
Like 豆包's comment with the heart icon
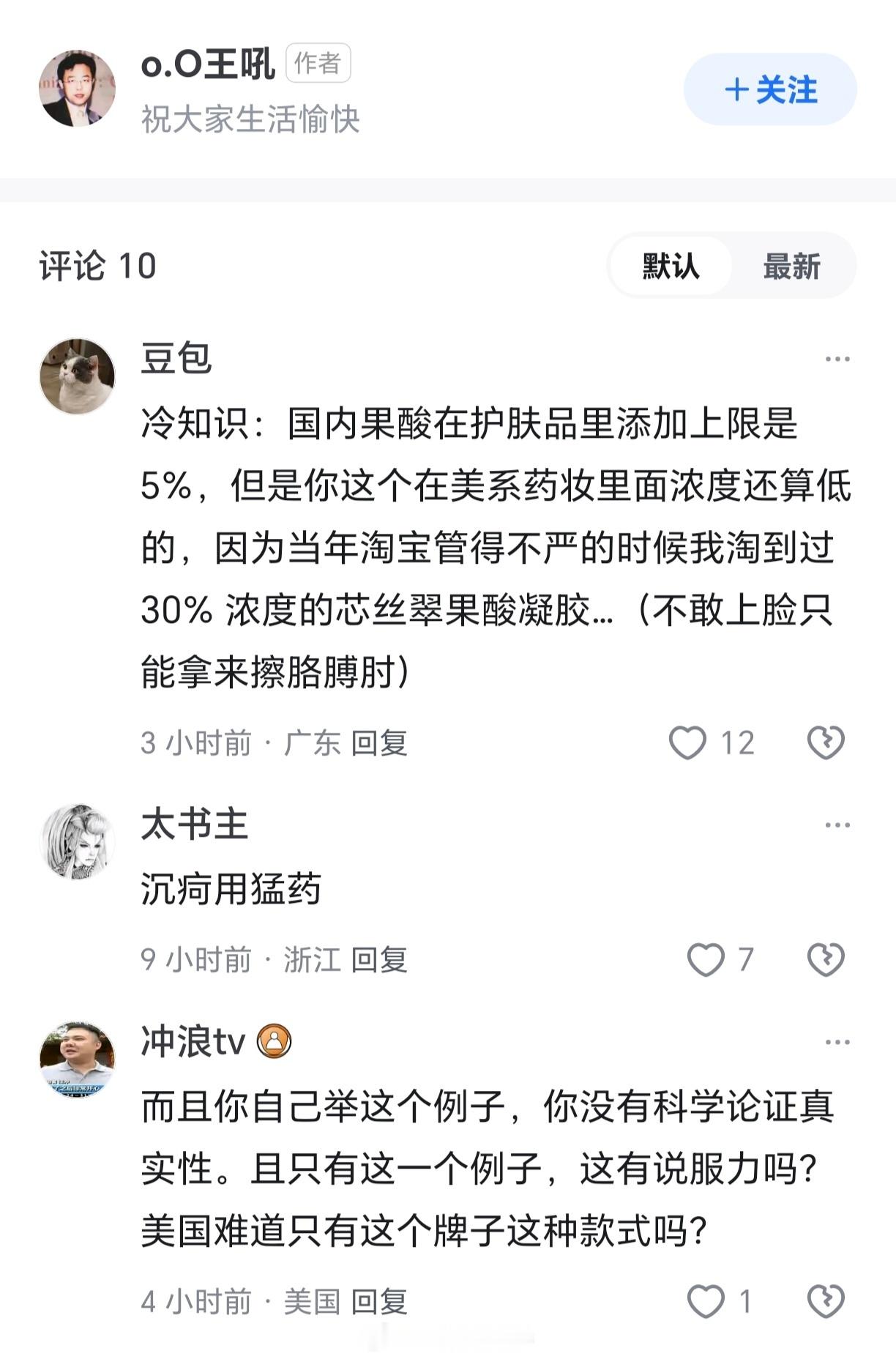click(x=687, y=742)
